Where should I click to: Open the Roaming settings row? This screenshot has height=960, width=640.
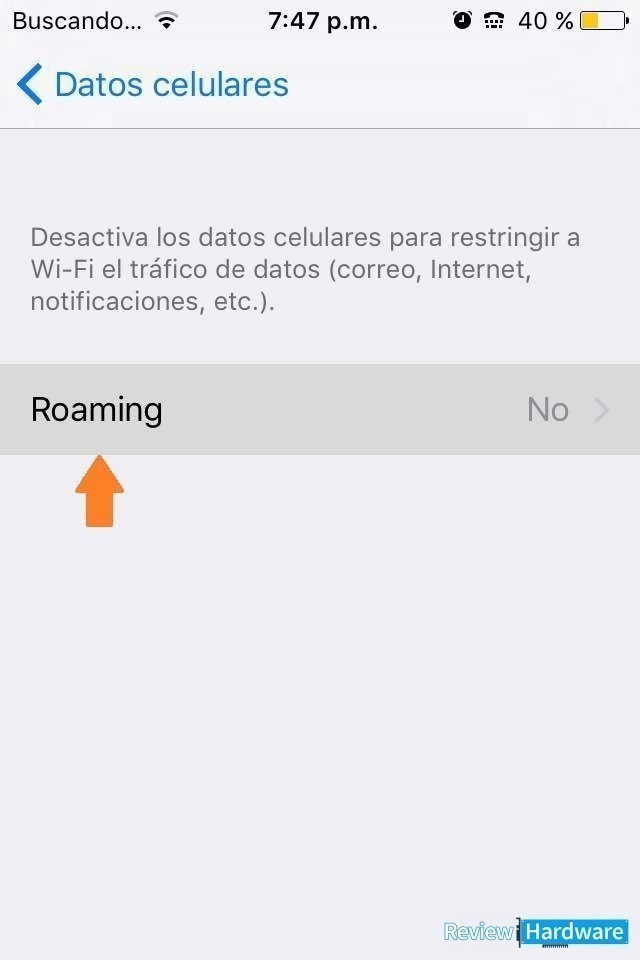coord(320,410)
